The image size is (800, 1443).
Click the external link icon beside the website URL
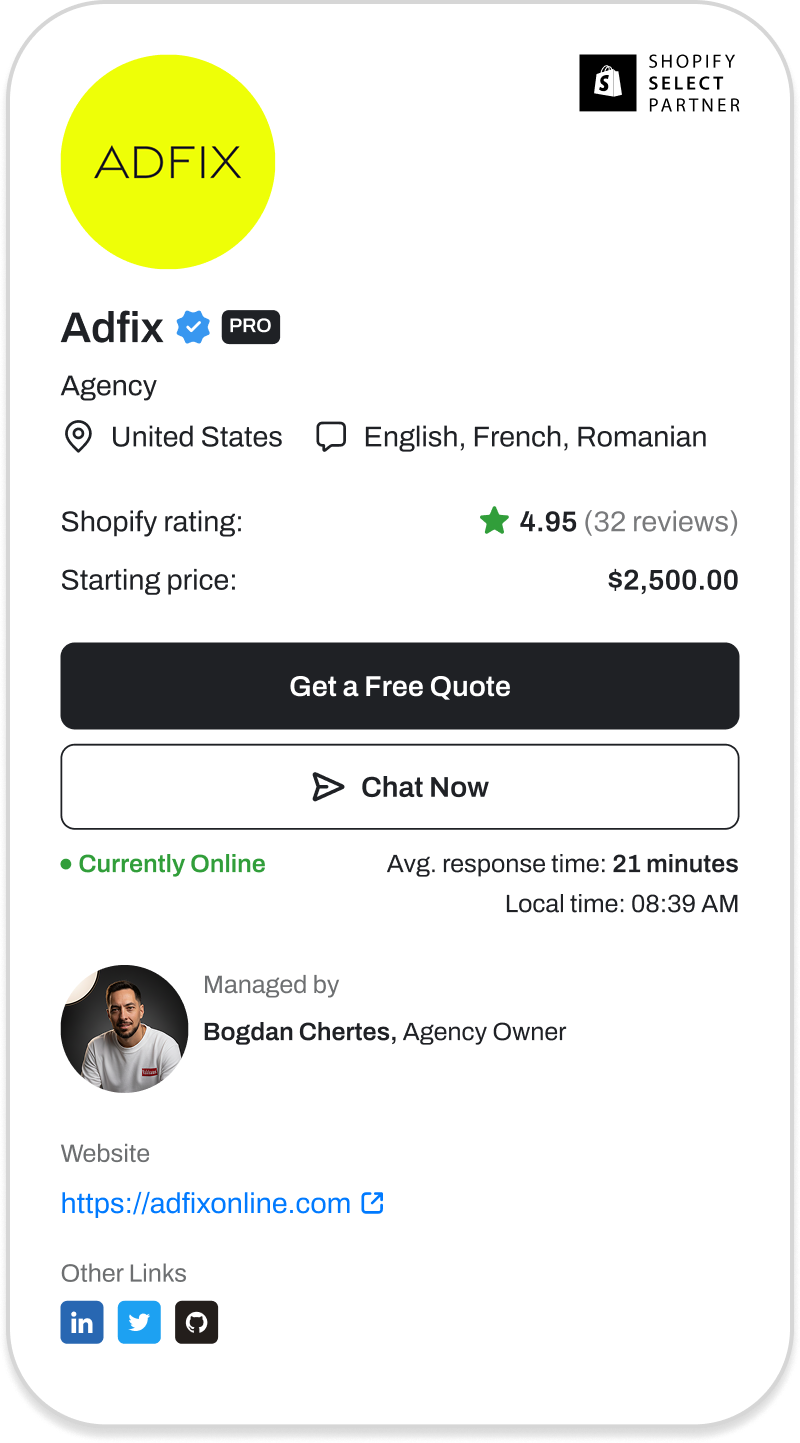pyautogui.click(x=372, y=1202)
